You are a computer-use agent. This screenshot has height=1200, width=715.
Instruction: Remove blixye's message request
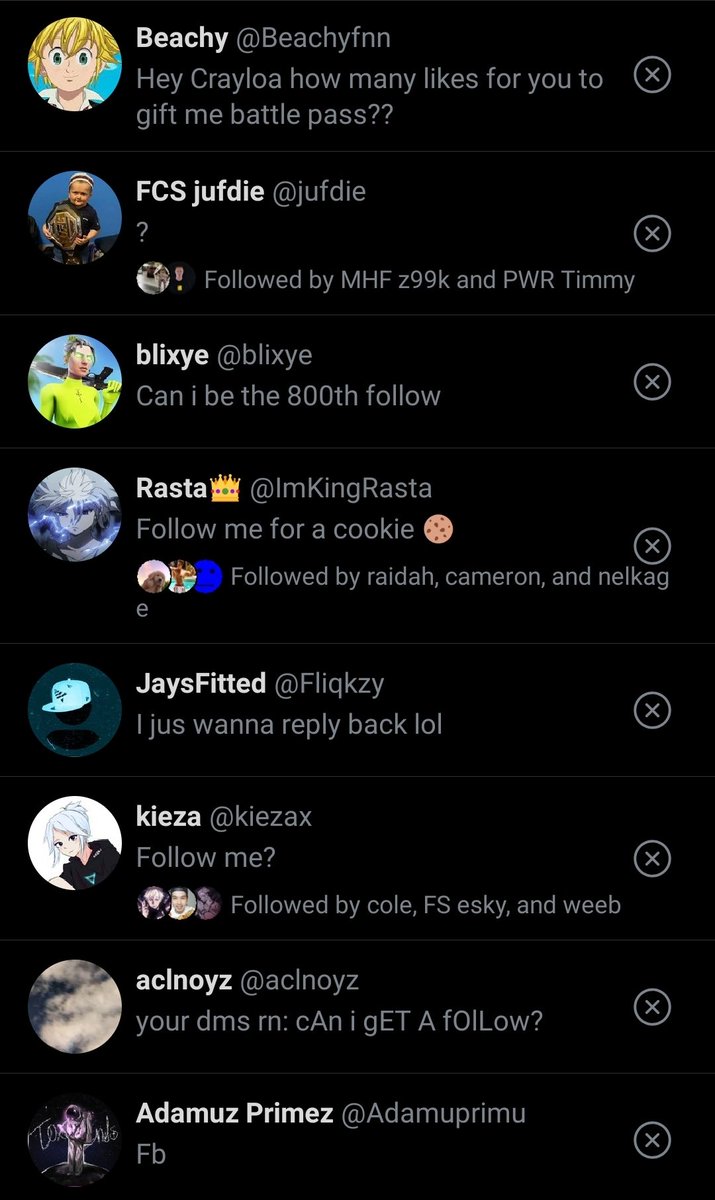pyautogui.click(x=652, y=381)
